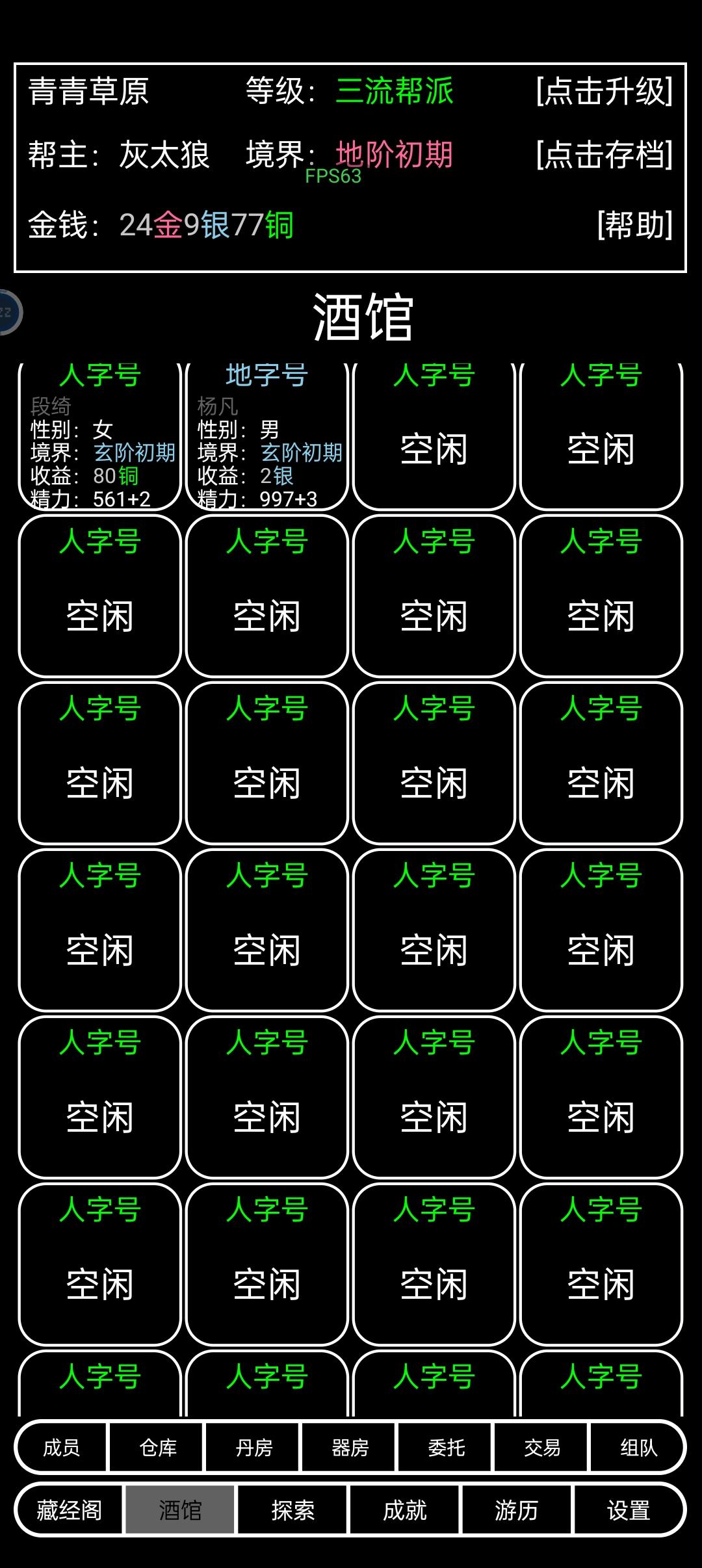Go to the 组队 team tab

[x=638, y=1447]
